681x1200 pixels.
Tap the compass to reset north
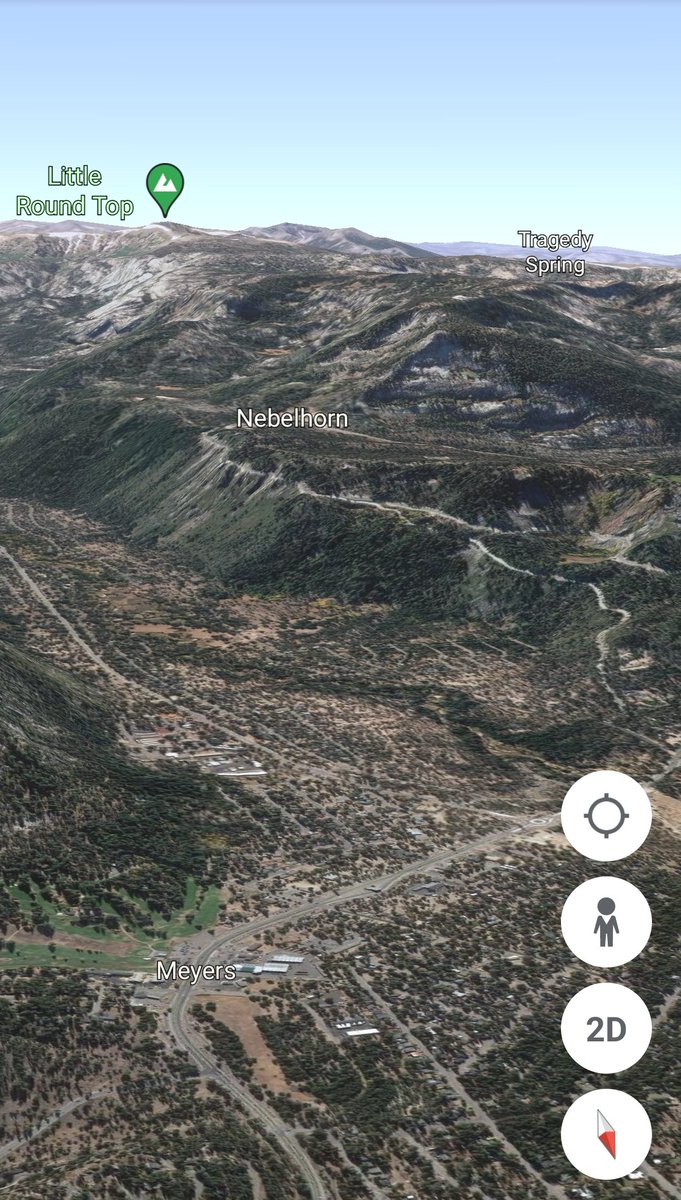point(606,1135)
